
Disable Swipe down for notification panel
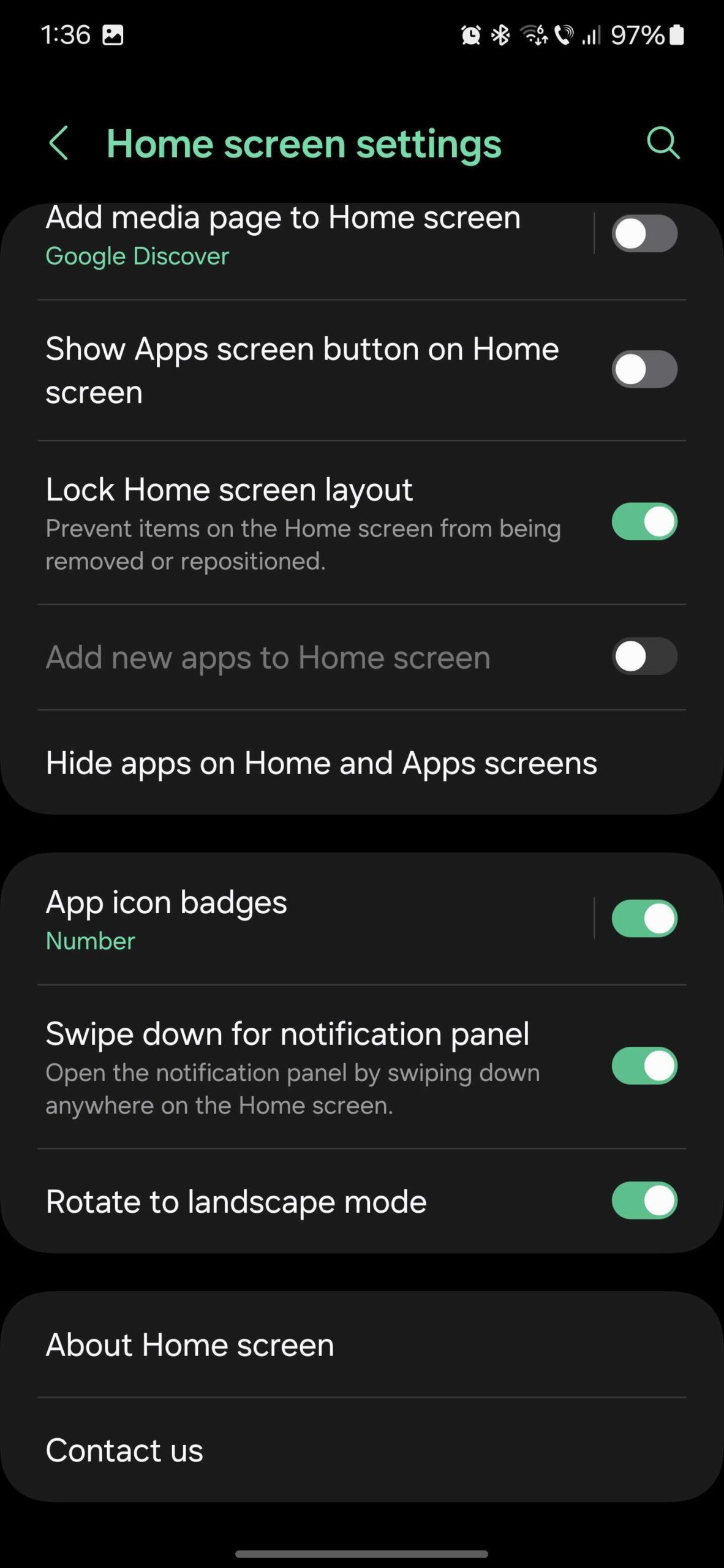644,1066
